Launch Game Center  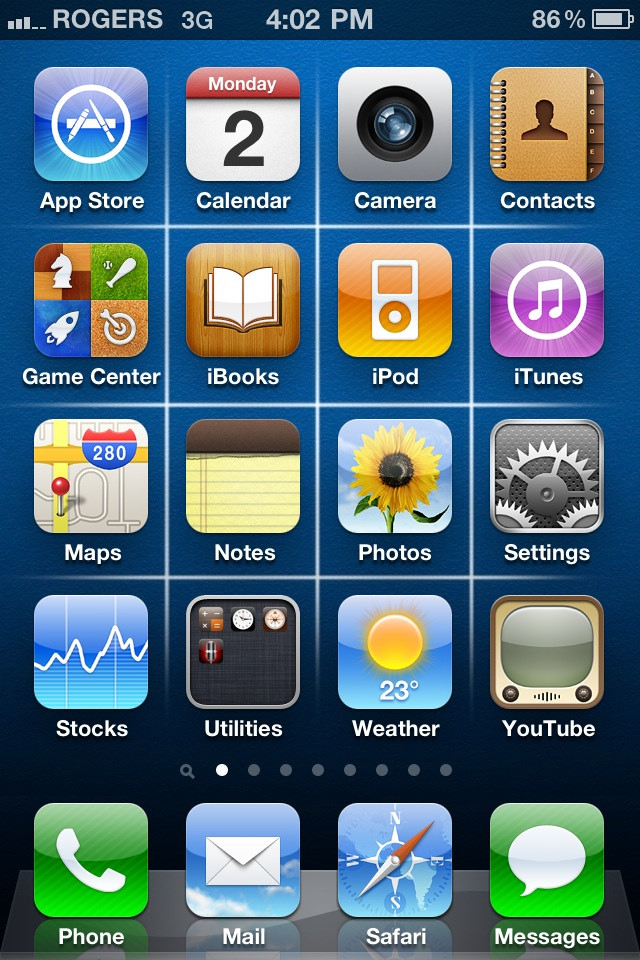(x=91, y=300)
